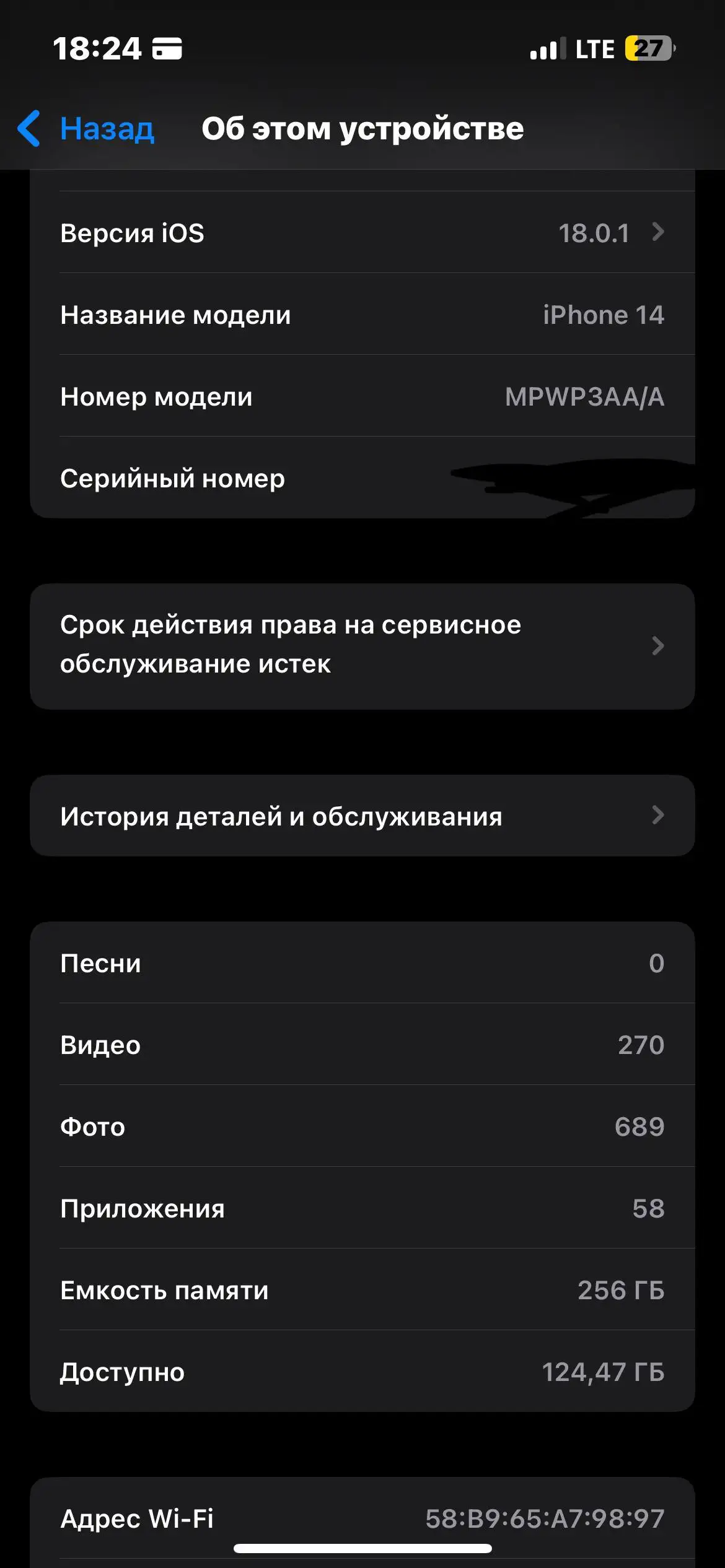Select the Песни row showing 0
This screenshot has height=1568, width=725.
point(362,962)
